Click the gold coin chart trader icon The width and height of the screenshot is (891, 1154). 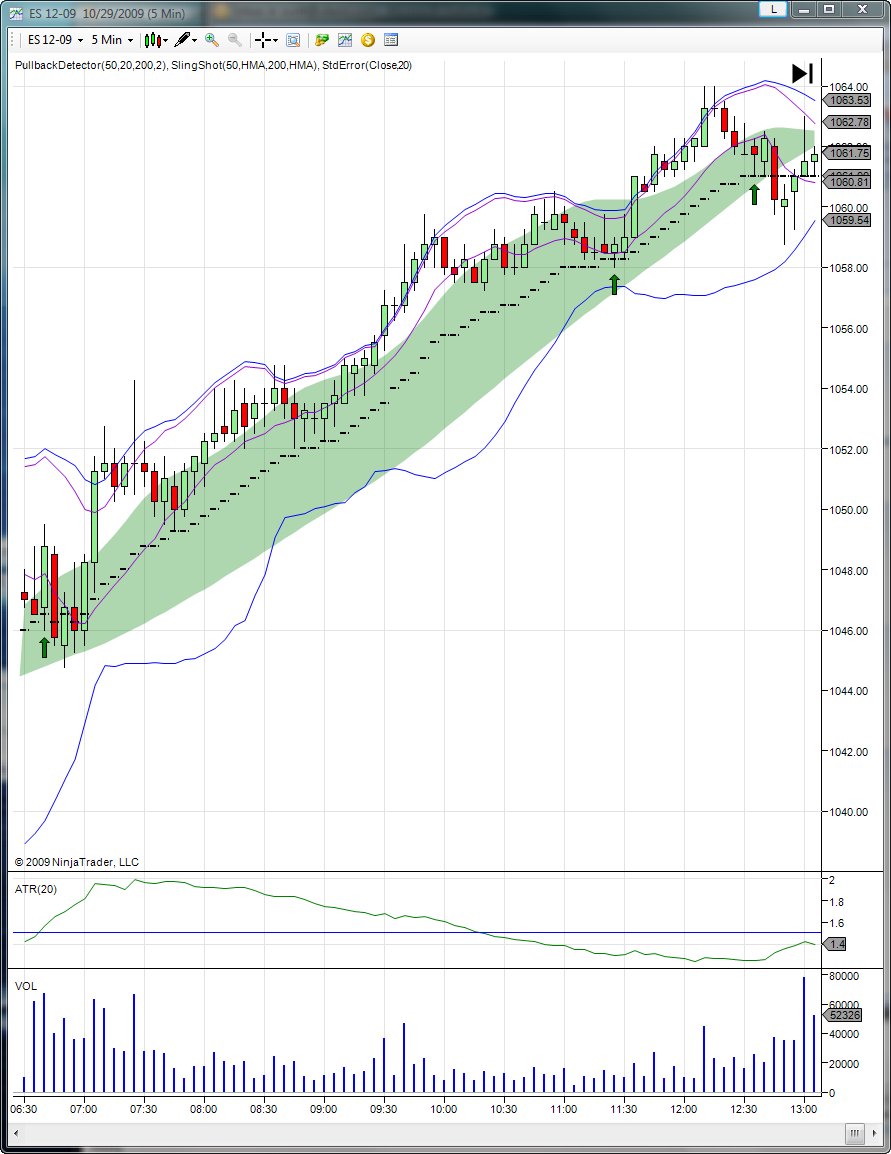click(368, 40)
